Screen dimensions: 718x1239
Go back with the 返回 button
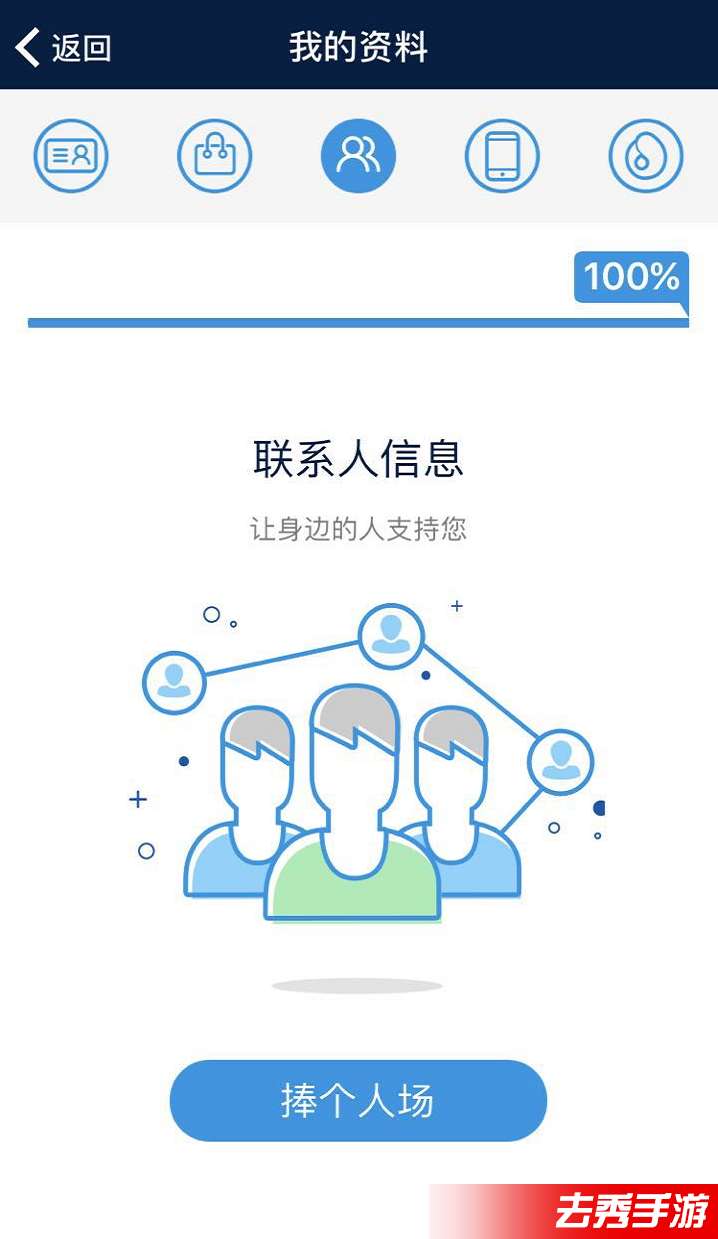coord(62,47)
